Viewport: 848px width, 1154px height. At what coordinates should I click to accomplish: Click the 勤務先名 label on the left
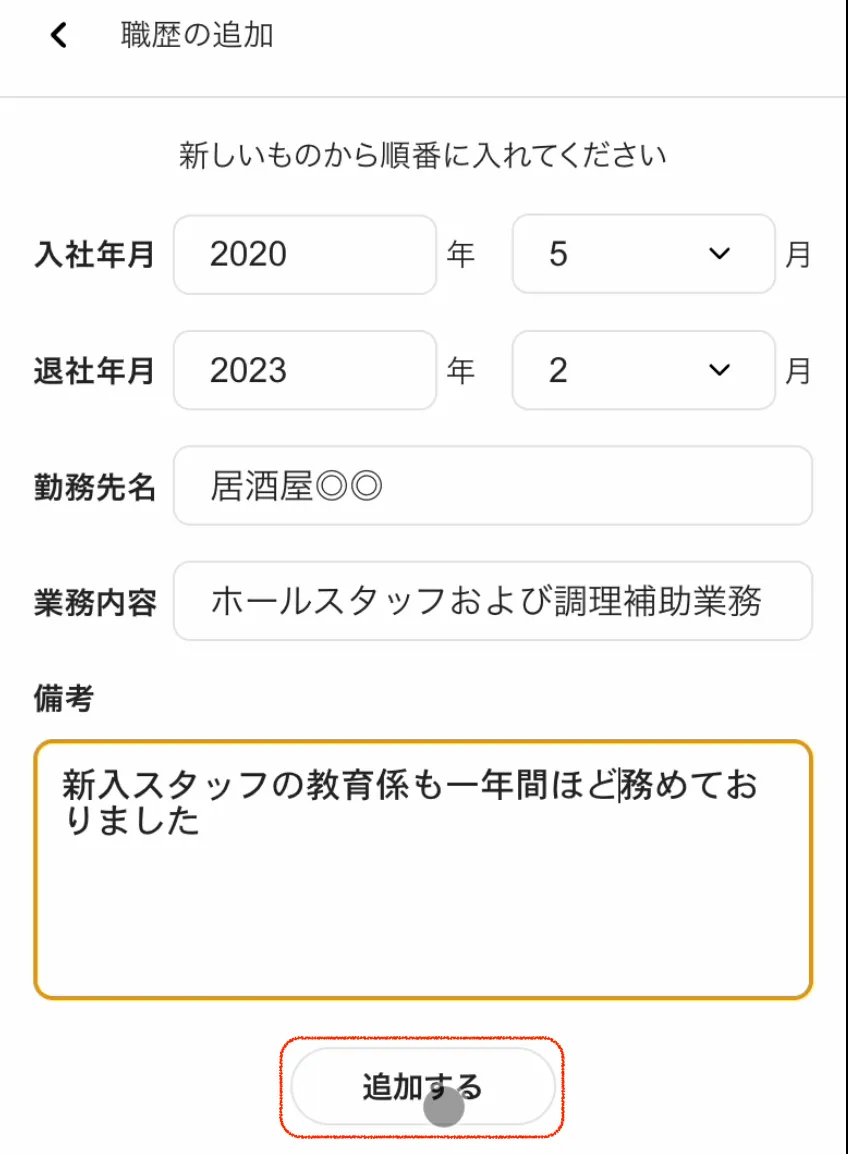coord(95,486)
